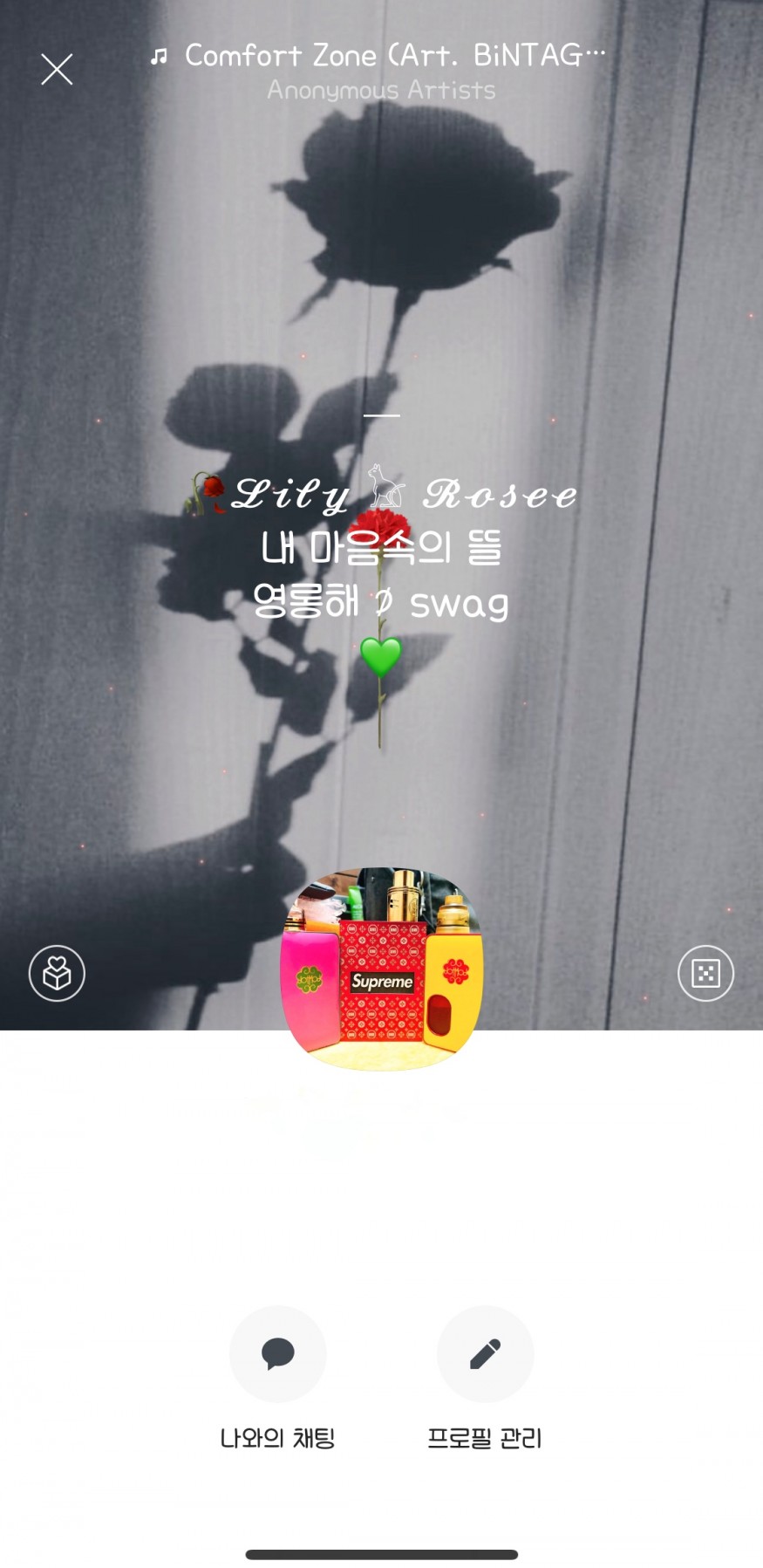The width and height of the screenshot is (763, 1568).
Task: Open the gift box icon
Action: (x=57, y=973)
